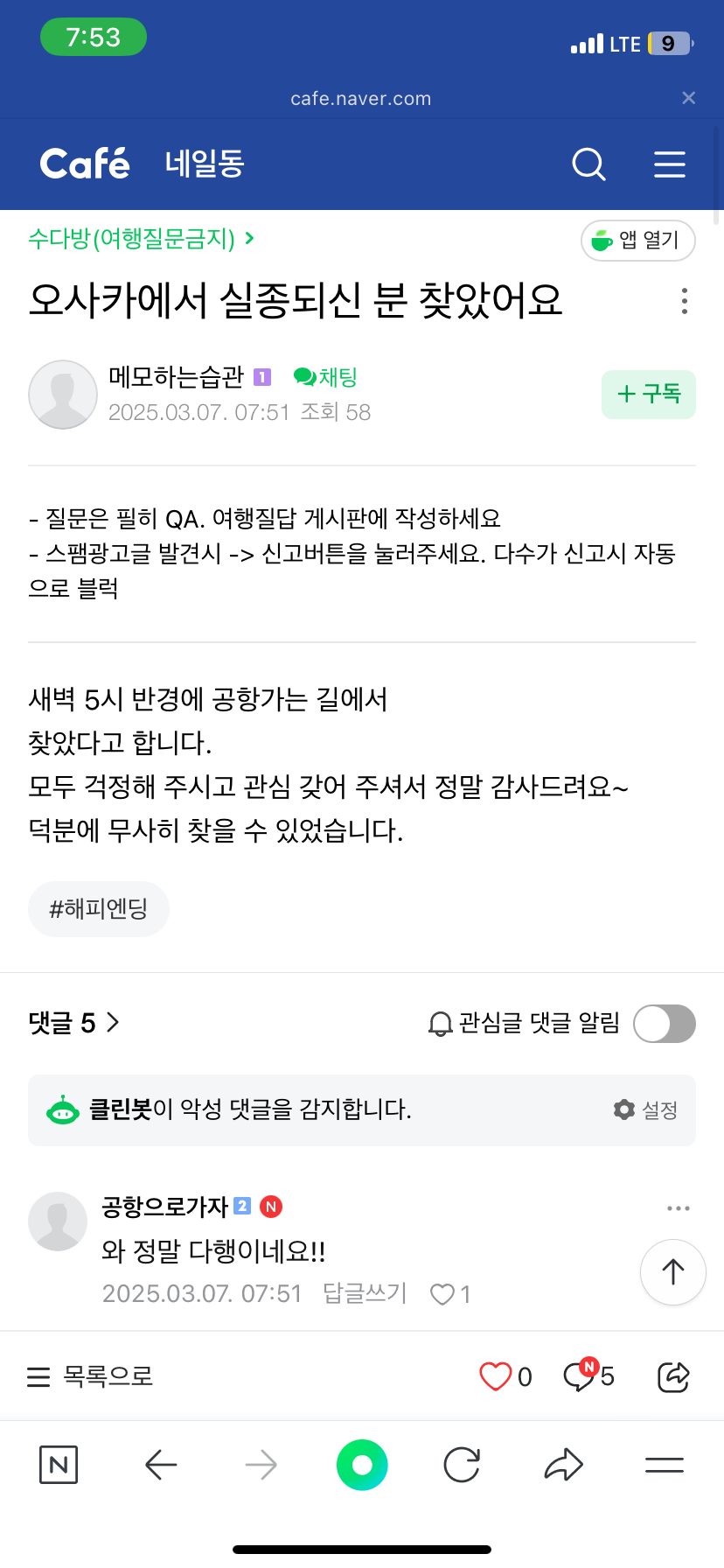Image resolution: width=724 pixels, height=1568 pixels.
Task: Share the post from the bottom bar
Action: pos(673,1376)
